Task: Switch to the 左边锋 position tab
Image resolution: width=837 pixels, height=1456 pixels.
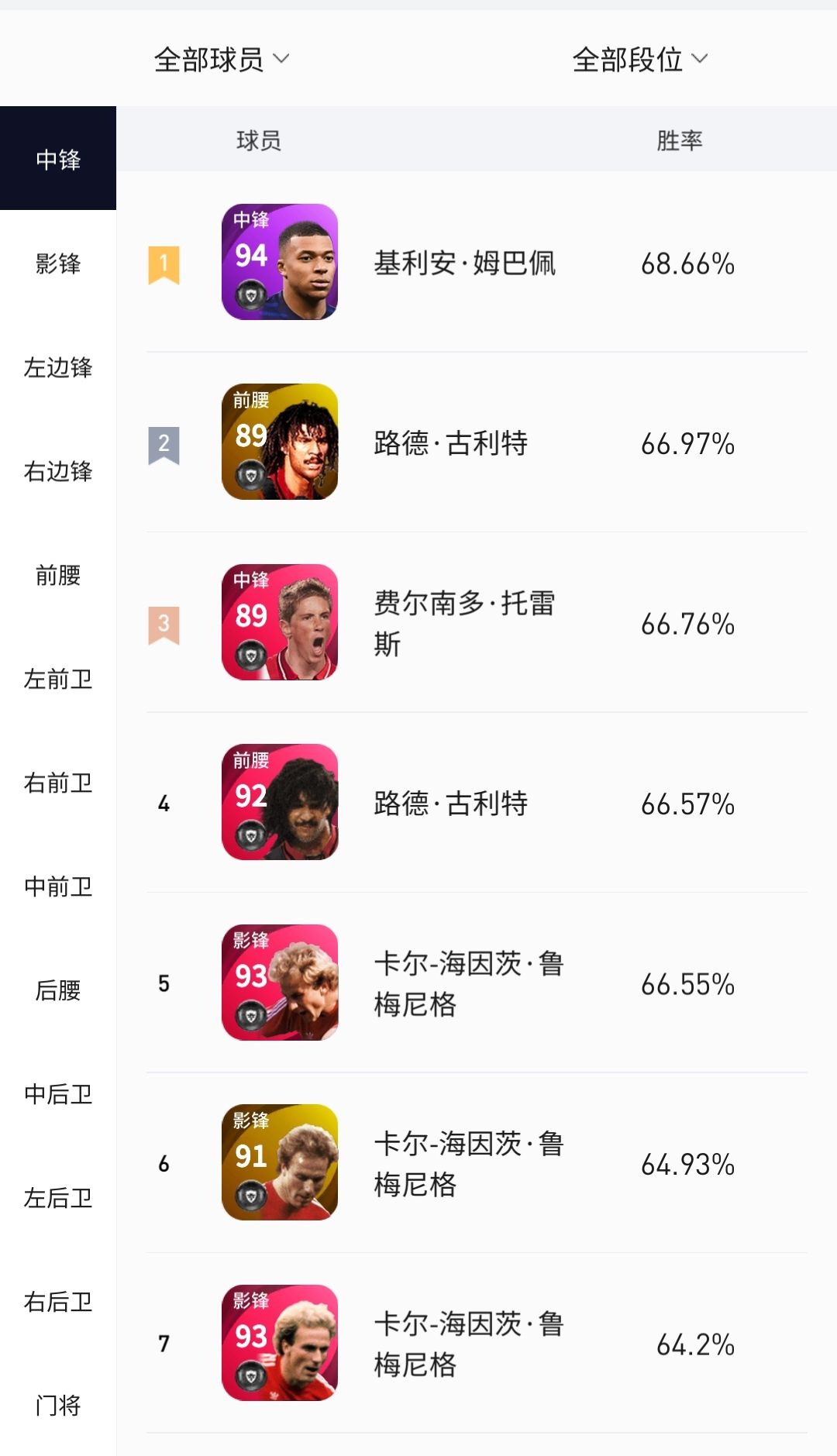Action: pos(58,367)
